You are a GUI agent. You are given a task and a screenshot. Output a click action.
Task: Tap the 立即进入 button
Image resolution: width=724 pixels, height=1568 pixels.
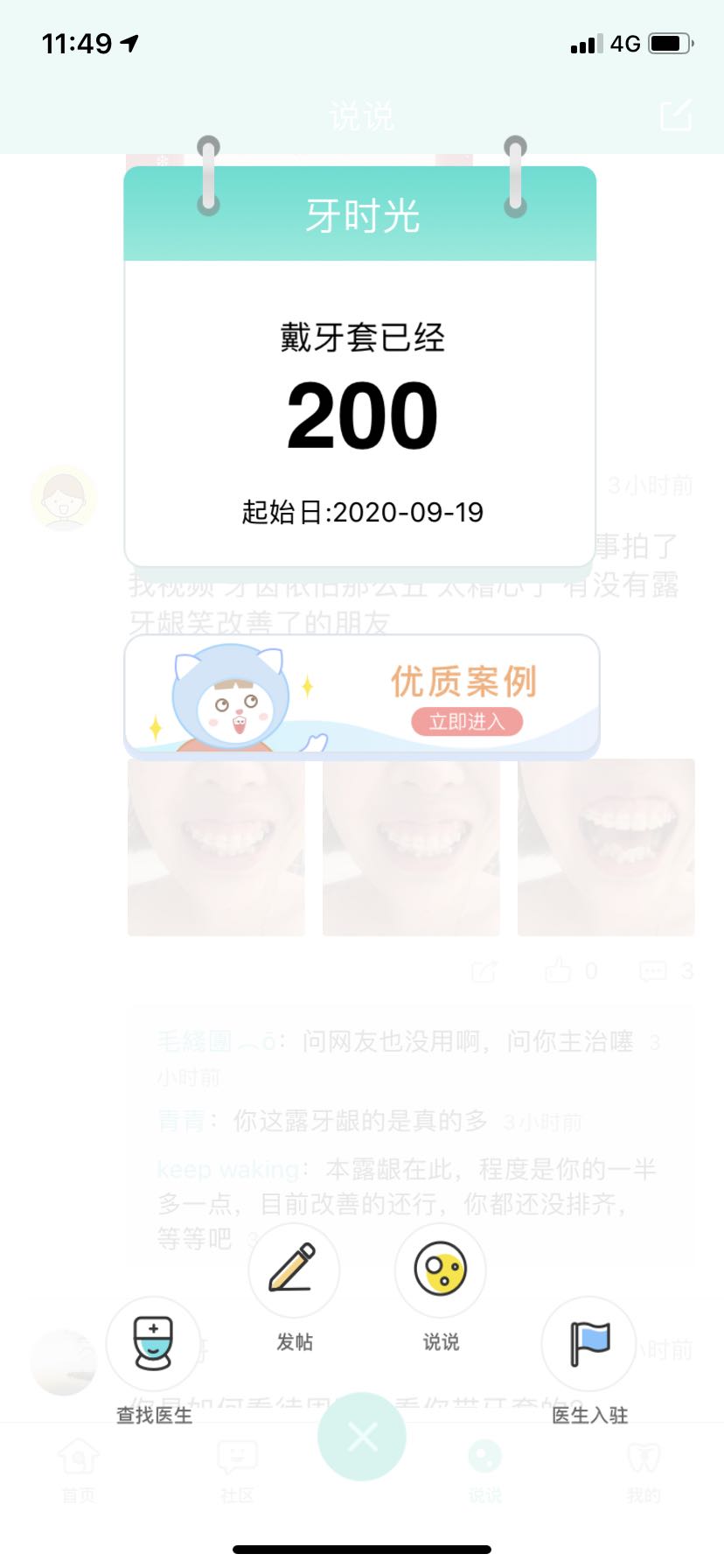(x=467, y=722)
